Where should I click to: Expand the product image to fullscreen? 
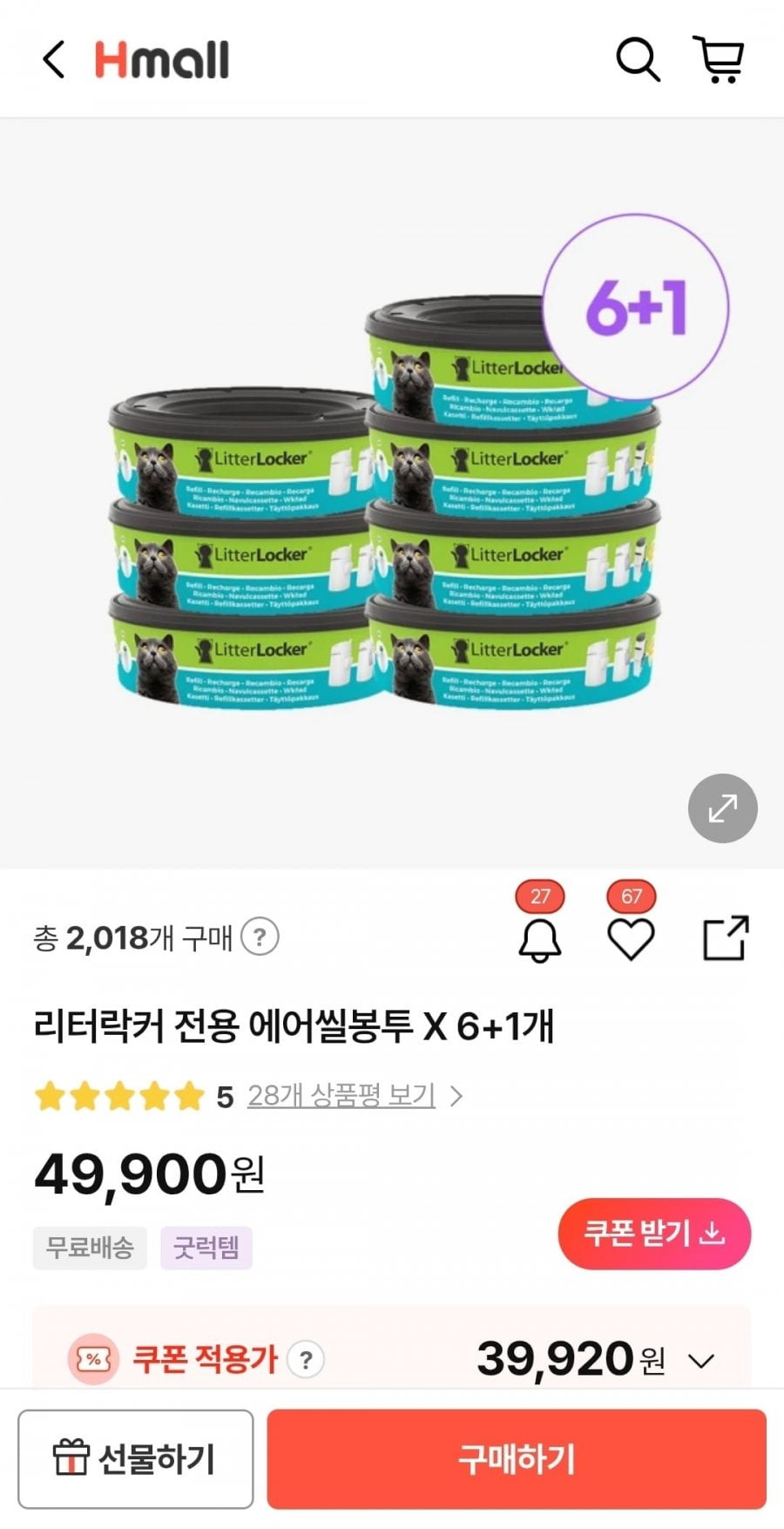pyautogui.click(x=722, y=808)
